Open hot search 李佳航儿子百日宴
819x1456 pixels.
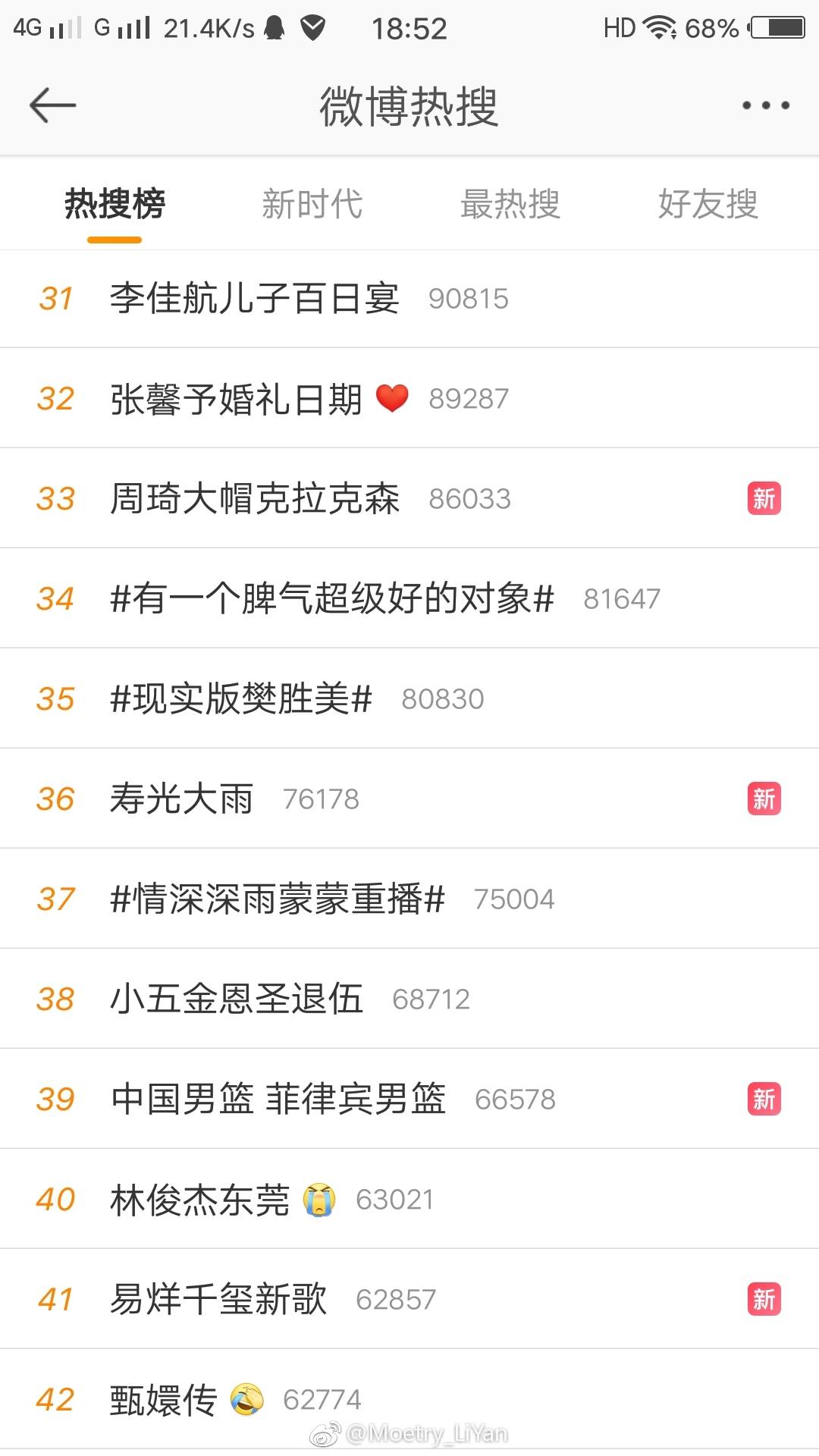[x=254, y=299]
